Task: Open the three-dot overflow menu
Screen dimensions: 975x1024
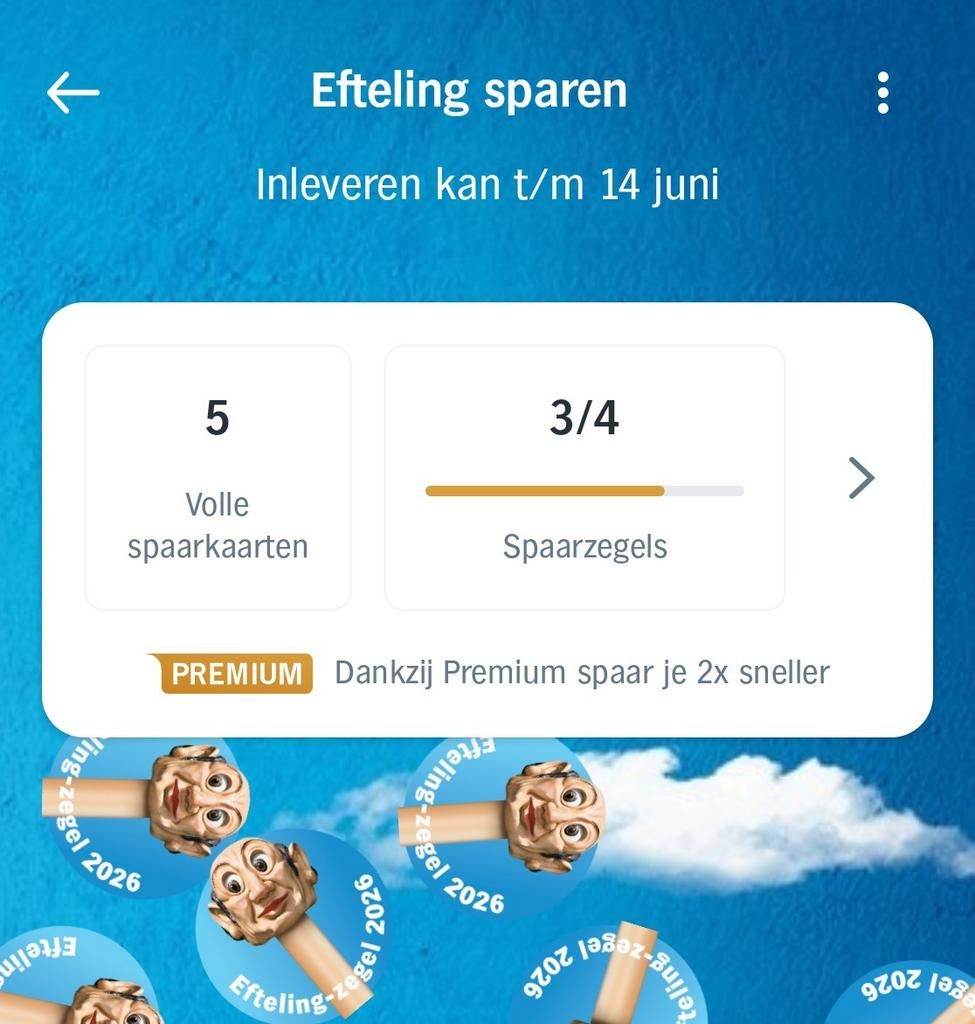Action: click(x=882, y=93)
